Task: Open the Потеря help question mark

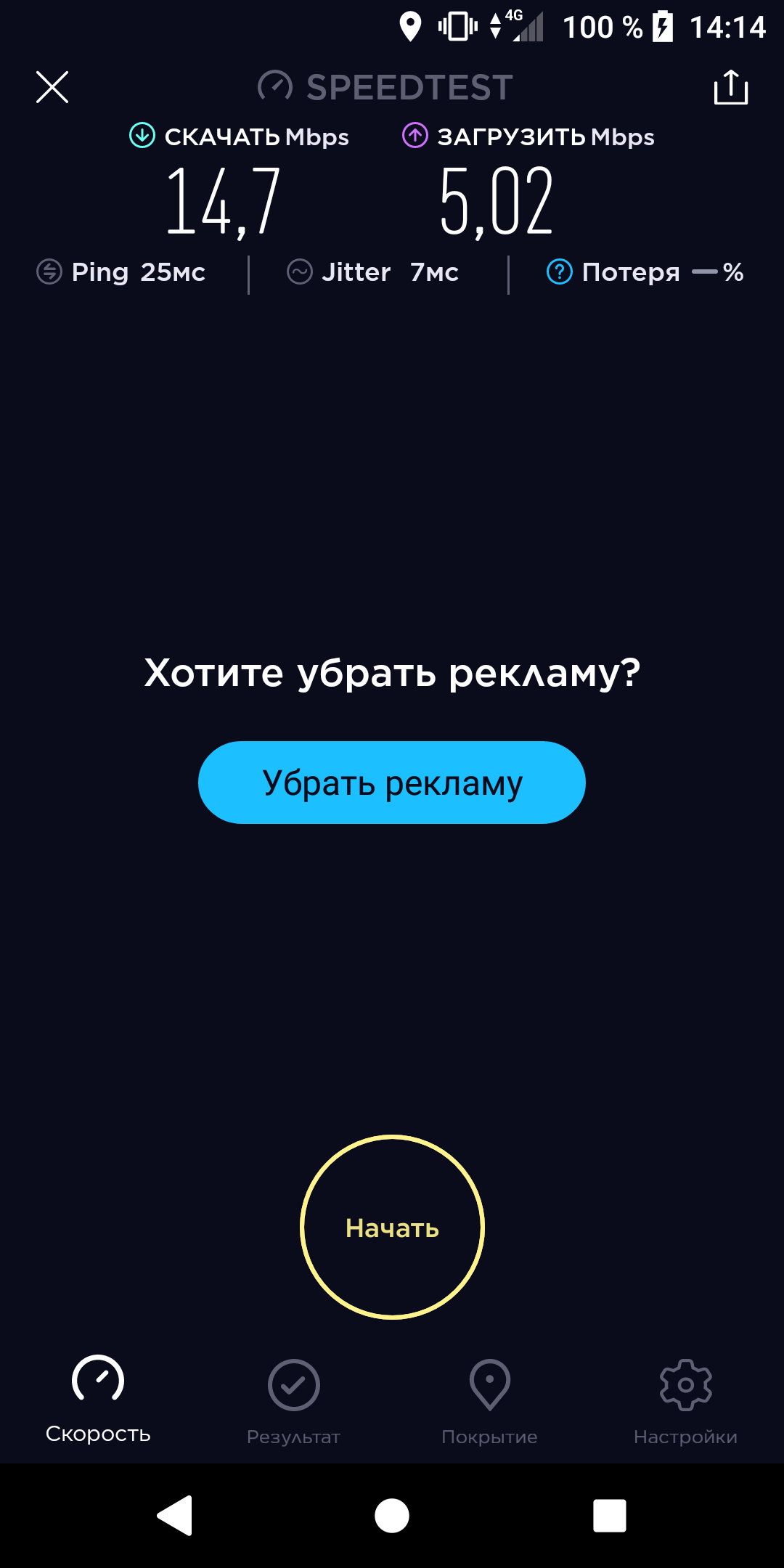Action: click(x=559, y=272)
